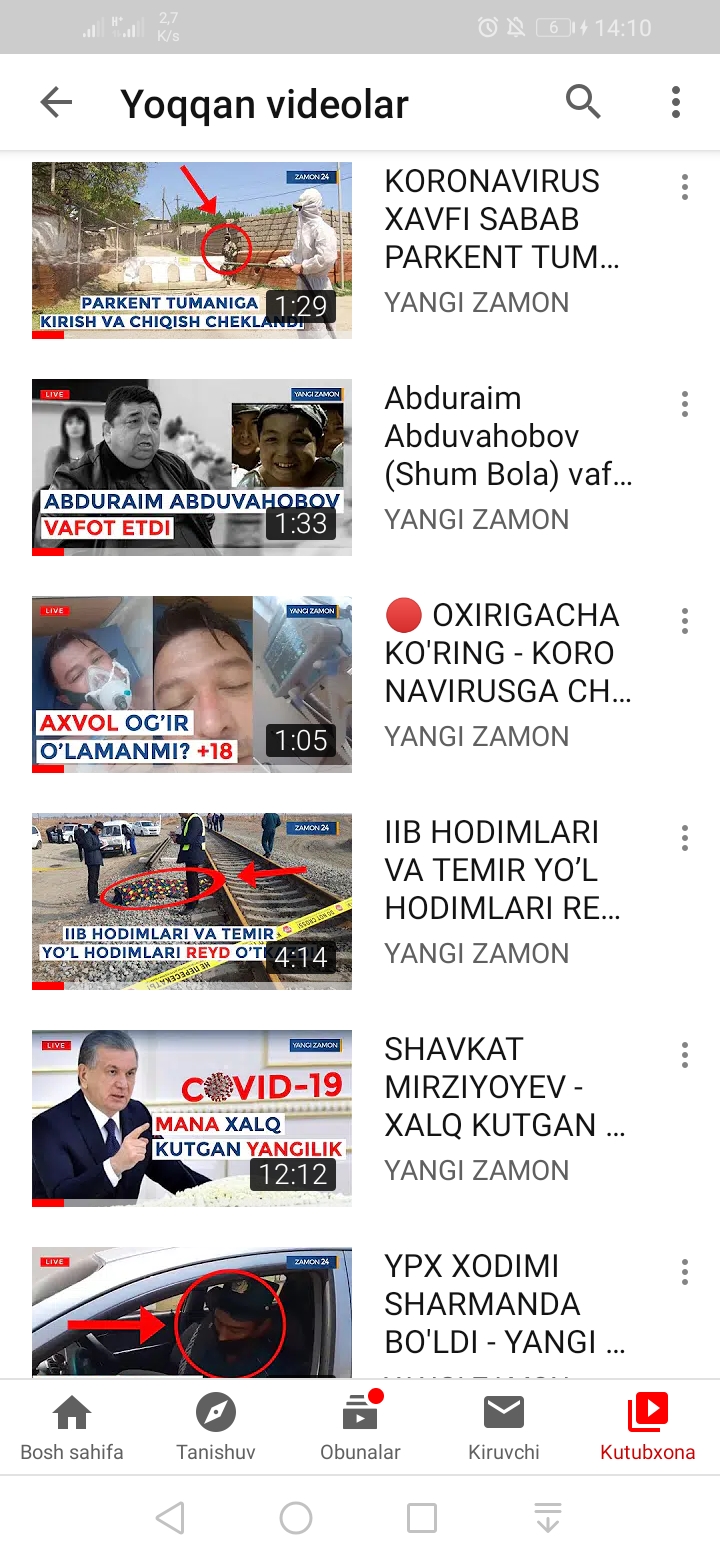Play the Shavkat Mirziyoyev COVID-19 video
Image resolution: width=720 pixels, height=1560 pixels.
192,1118
